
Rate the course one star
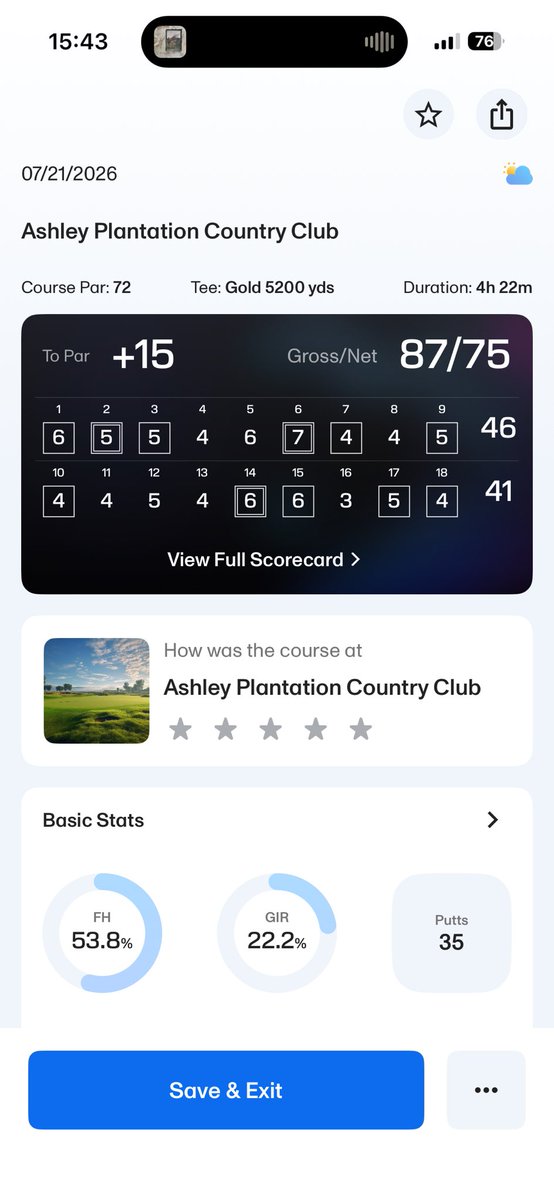(x=180, y=729)
